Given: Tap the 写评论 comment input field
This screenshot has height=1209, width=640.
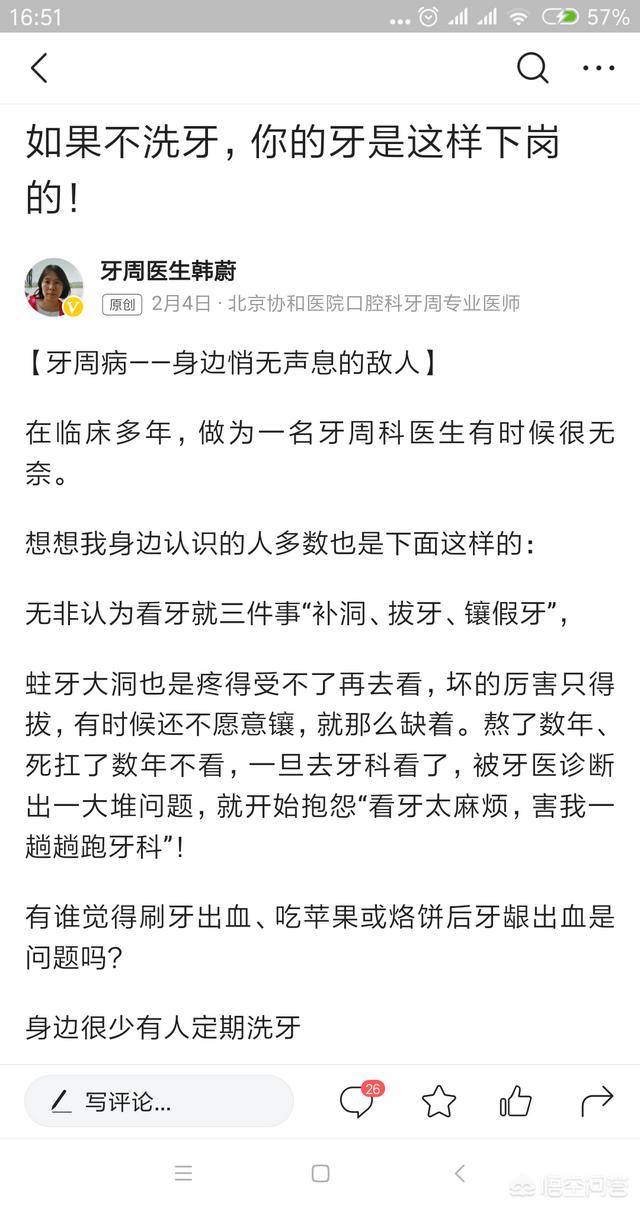Looking at the screenshot, I should point(159,1102).
